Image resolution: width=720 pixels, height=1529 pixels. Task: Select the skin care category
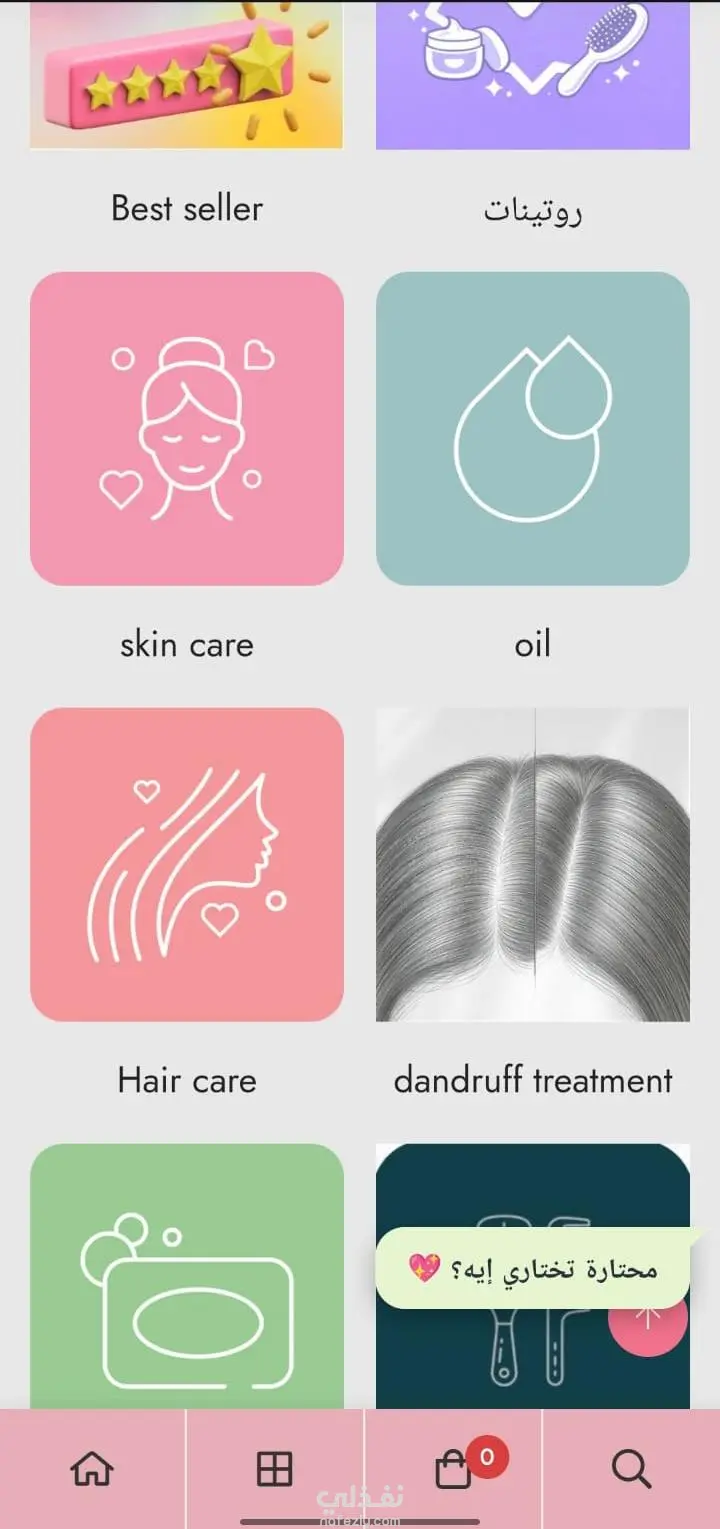coord(186,429)
